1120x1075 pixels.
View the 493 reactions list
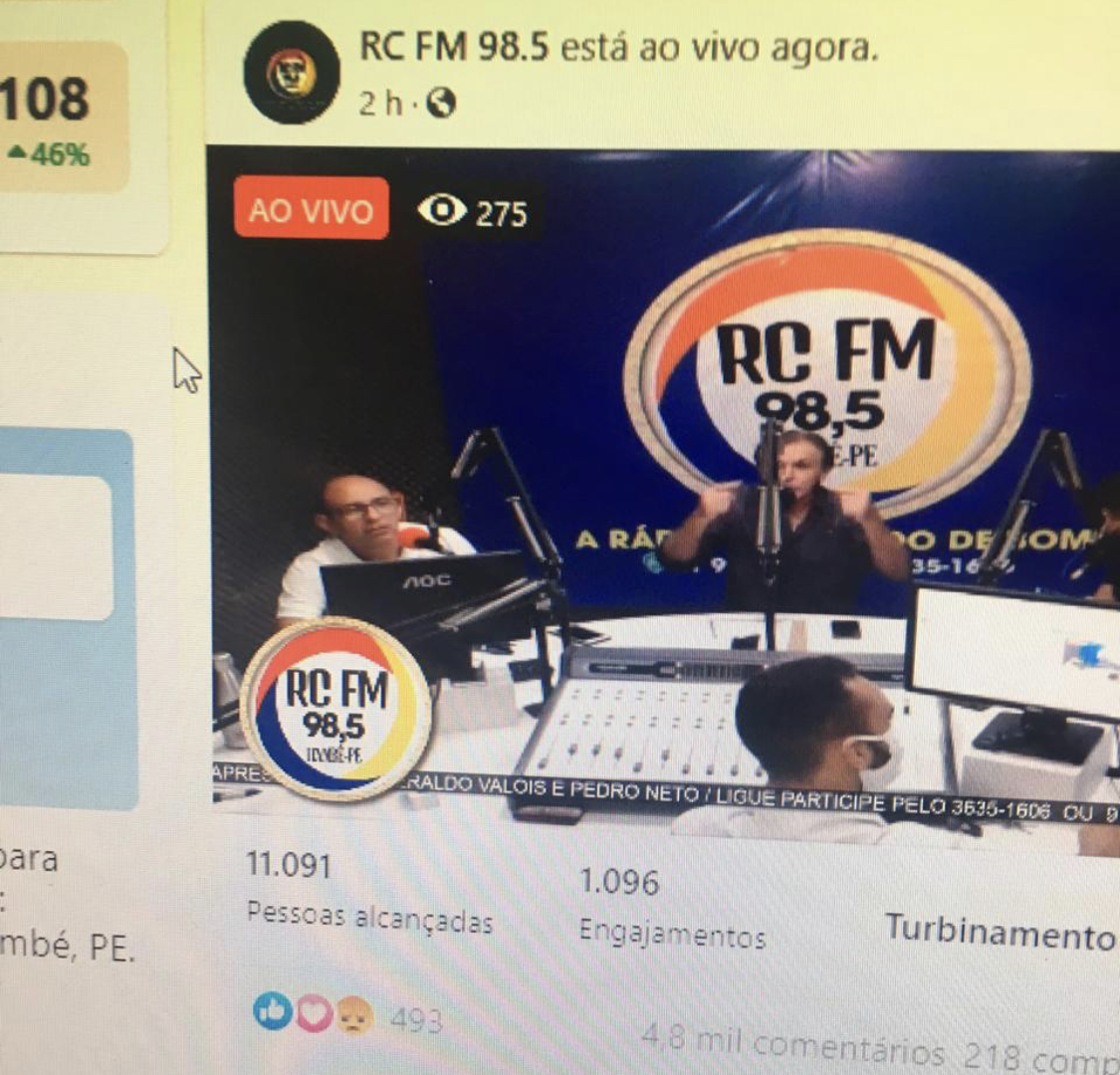tap(415, 1019)
